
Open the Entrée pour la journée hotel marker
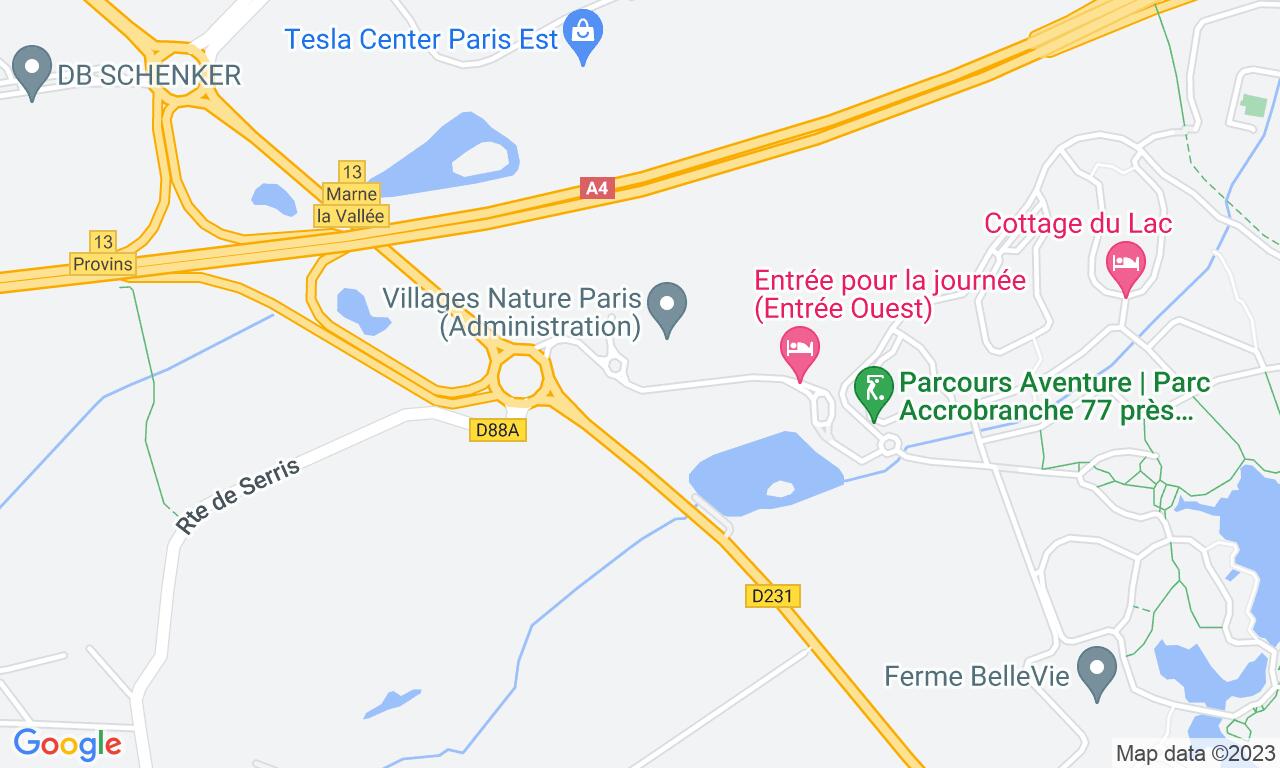799,351
